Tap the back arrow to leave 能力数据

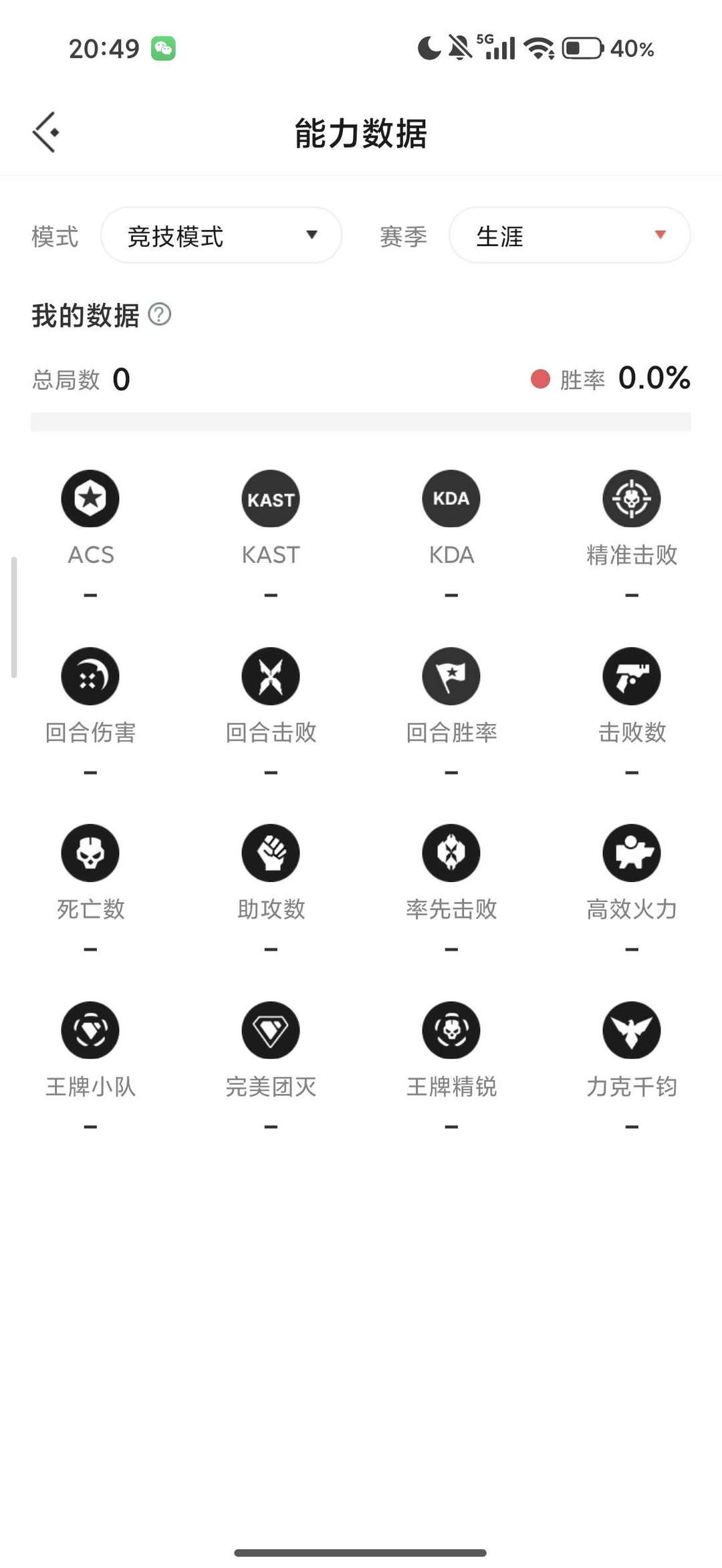pyautogui.click(x=45, y=131)
